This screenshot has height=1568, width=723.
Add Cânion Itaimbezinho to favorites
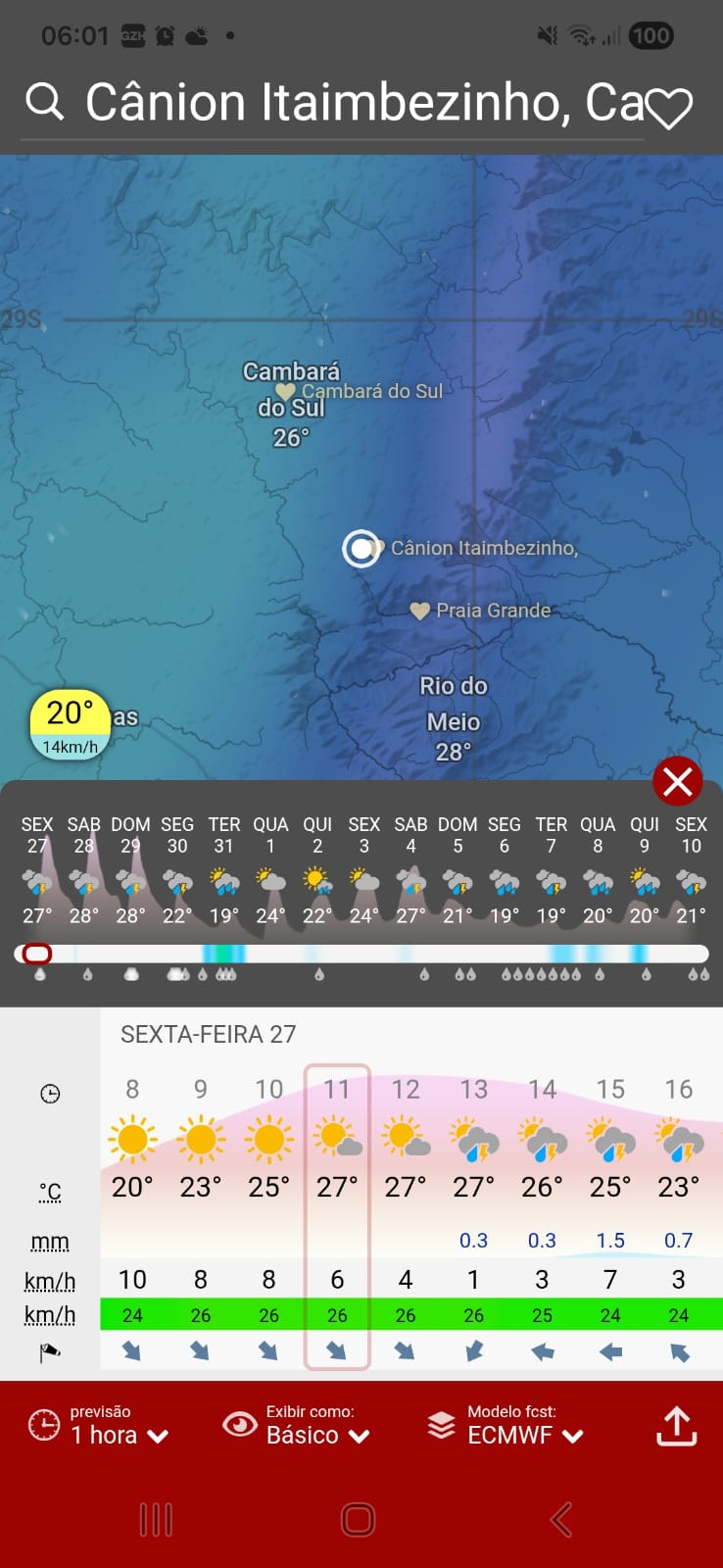pos(670,107)
